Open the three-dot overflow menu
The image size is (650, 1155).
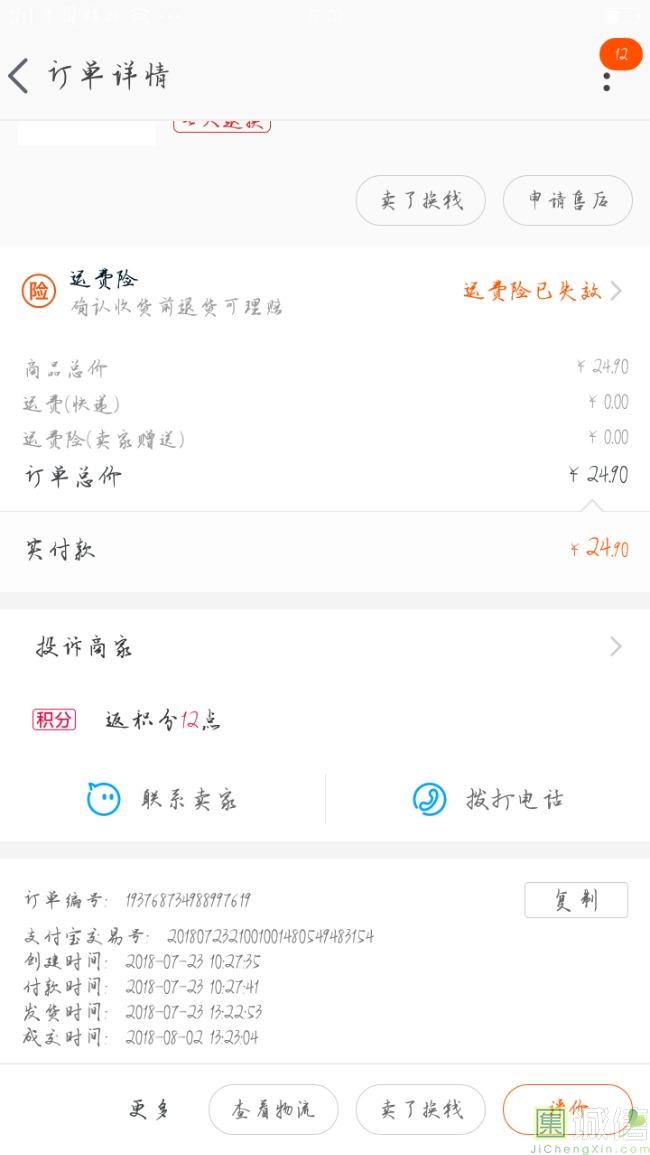(607, 82)
